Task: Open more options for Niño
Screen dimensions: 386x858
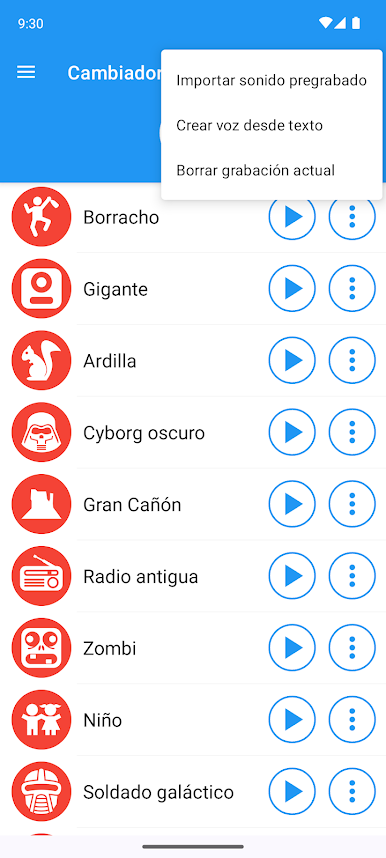Action: [352, 720]
